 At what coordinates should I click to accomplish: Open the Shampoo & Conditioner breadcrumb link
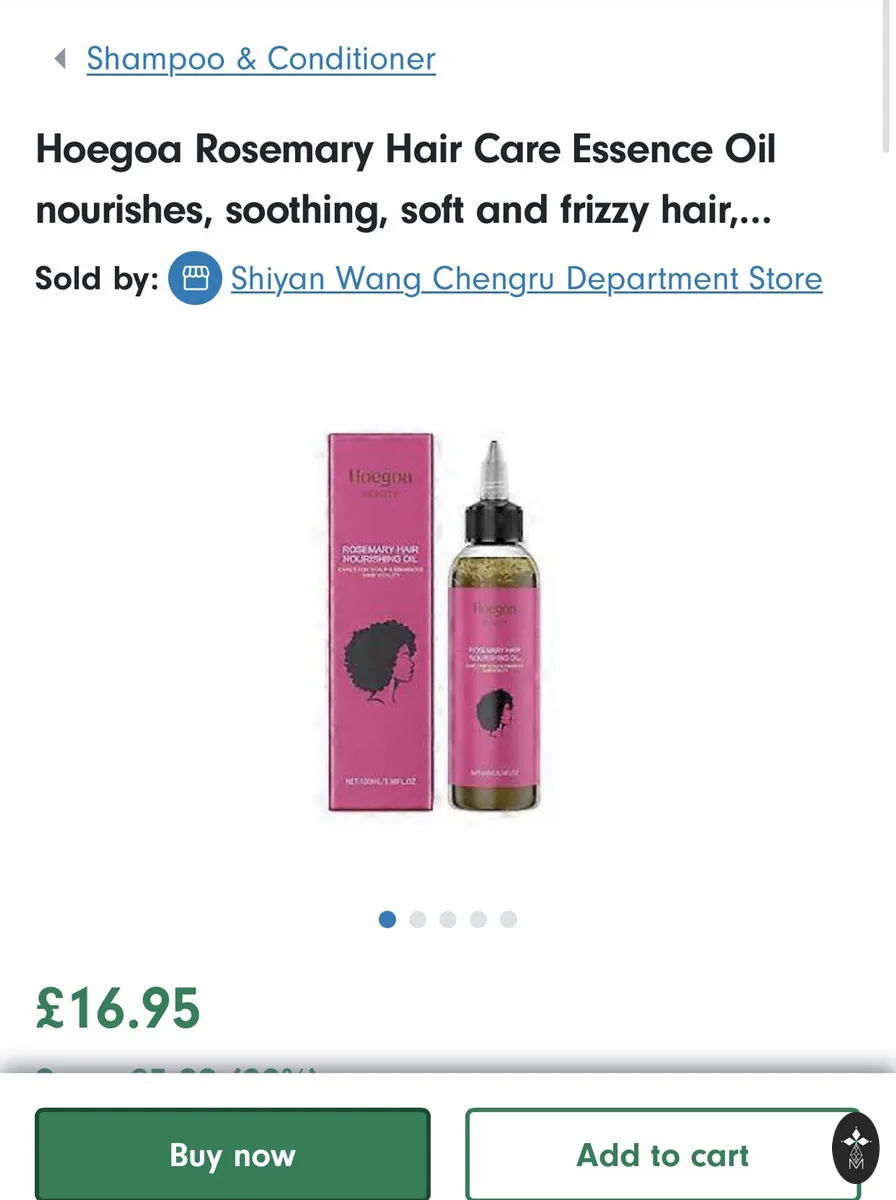pyautogui.click(x=261, y=59)
